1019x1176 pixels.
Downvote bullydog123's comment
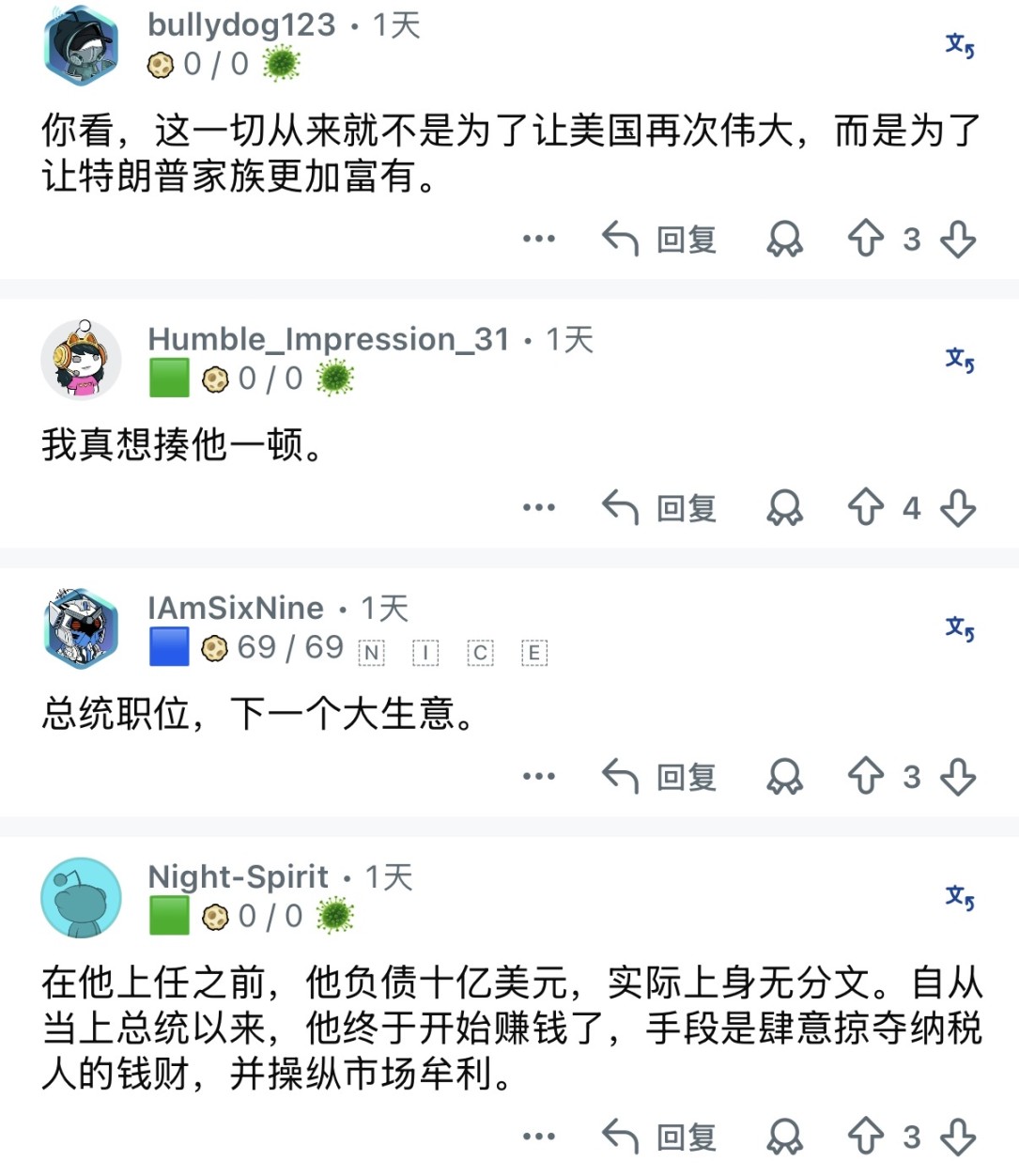[958, 240]
